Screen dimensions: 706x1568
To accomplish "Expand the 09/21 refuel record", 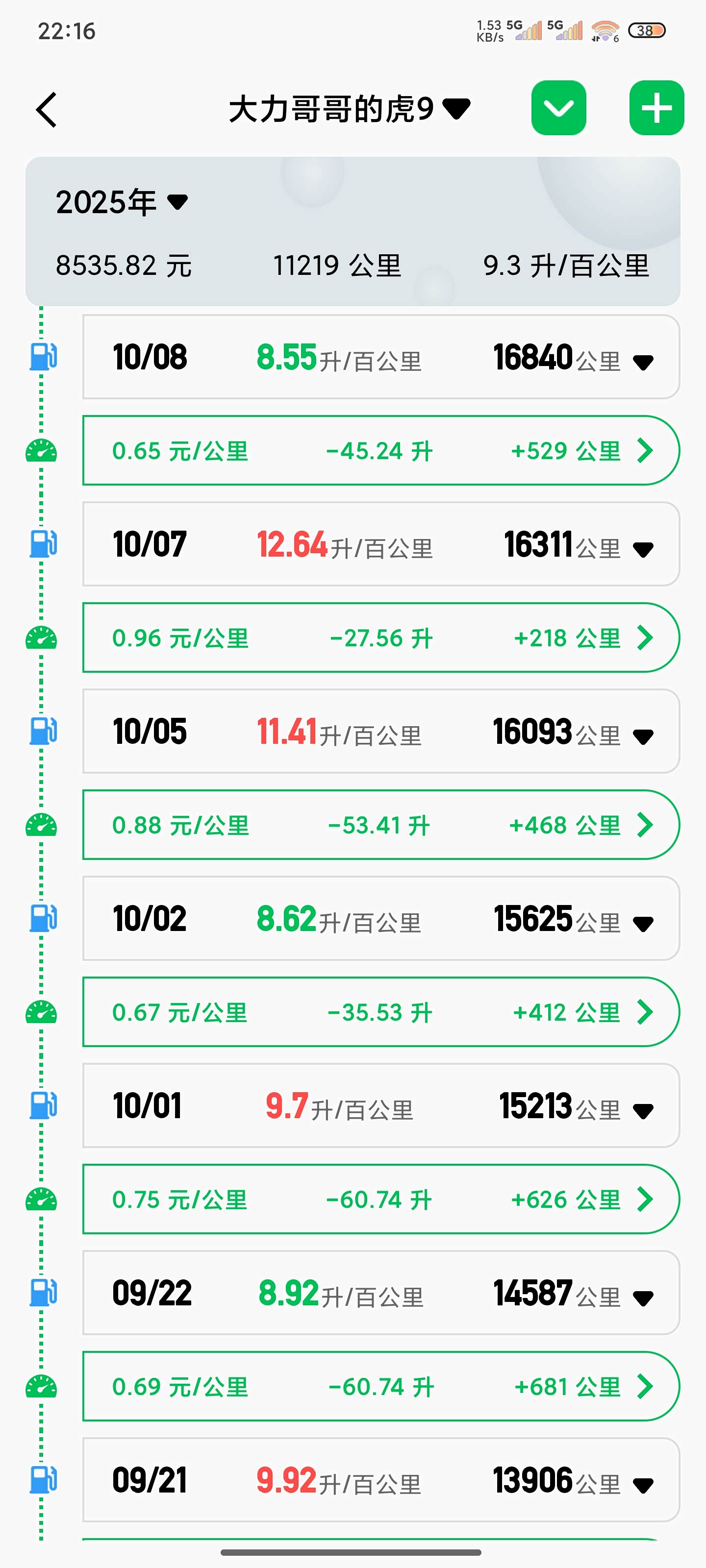I will tap(643, 1485).
